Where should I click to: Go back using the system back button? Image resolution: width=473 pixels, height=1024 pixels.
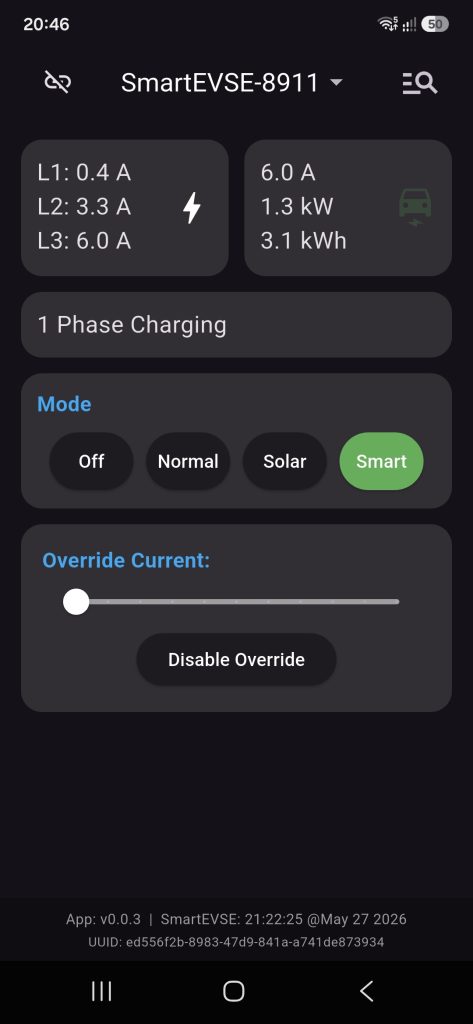coord(367,991)
